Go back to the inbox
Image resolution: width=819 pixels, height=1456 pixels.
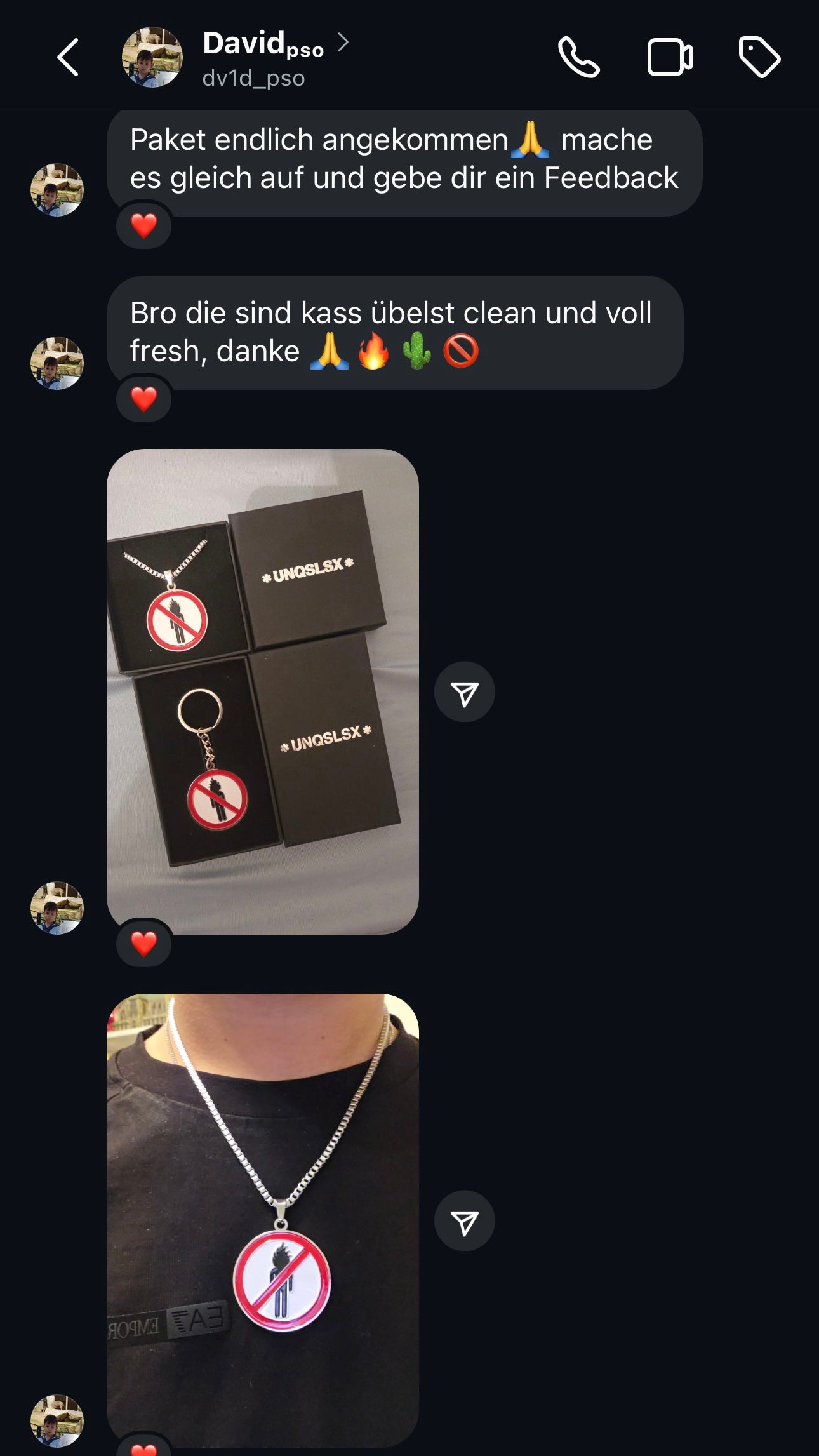[68, 57]
